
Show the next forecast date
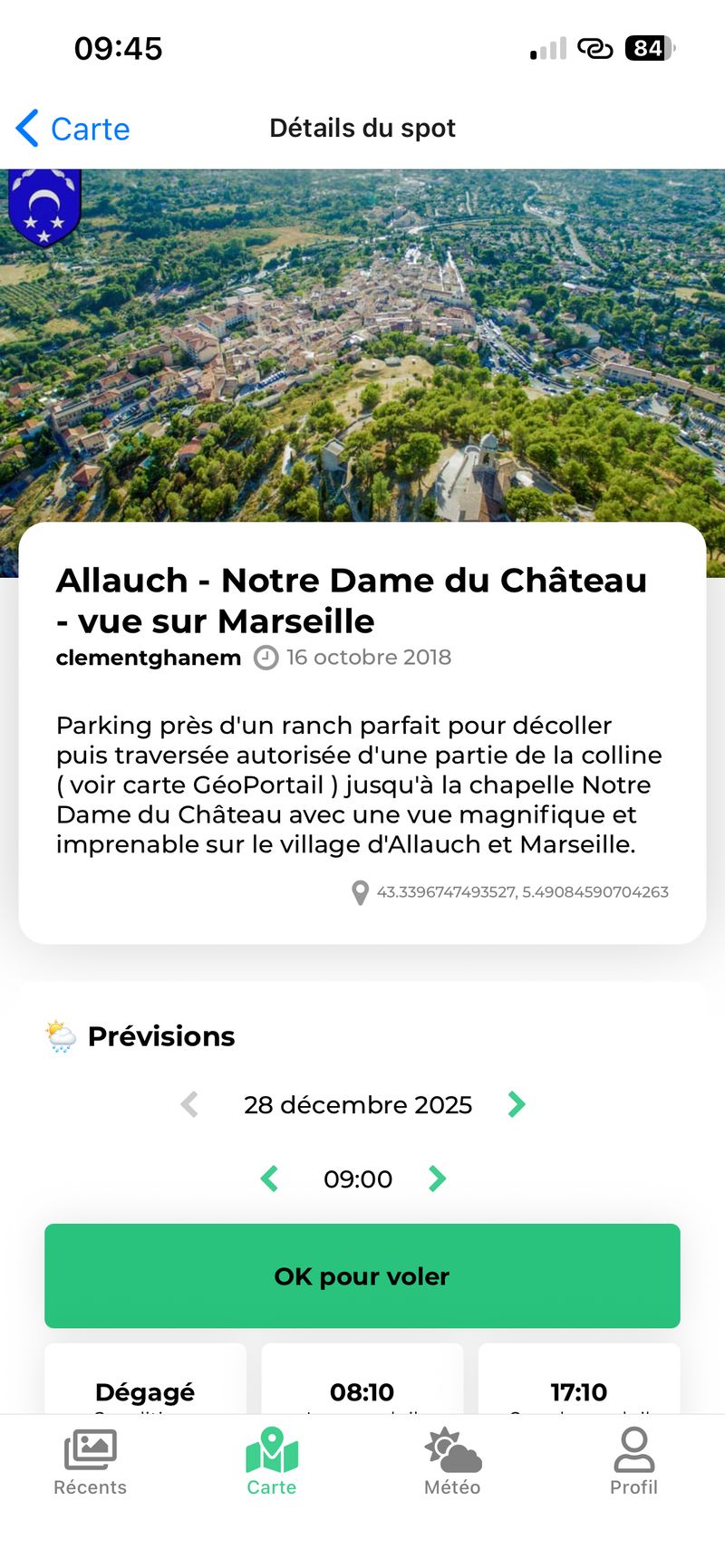(517, 1104)
